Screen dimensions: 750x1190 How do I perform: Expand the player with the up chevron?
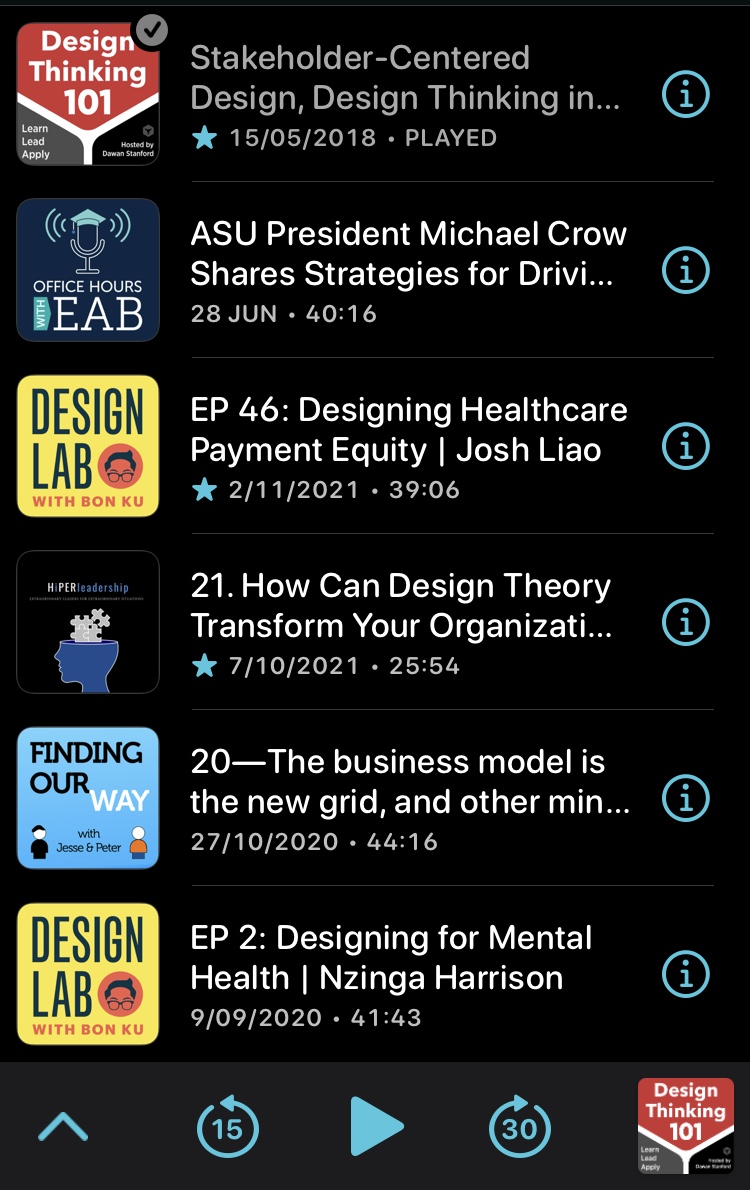point(63,1127)
